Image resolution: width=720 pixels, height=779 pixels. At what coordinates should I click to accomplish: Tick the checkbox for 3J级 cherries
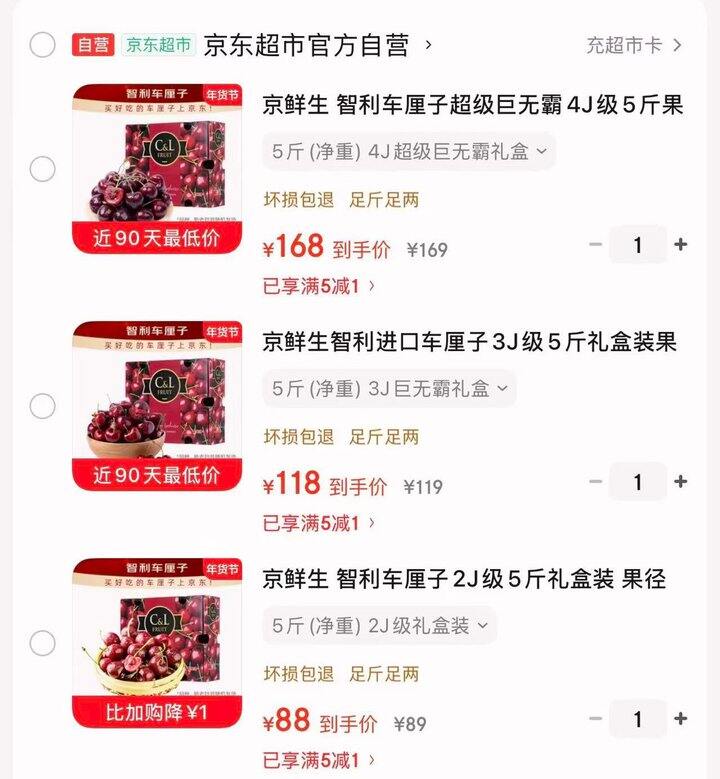click(42, 406)
